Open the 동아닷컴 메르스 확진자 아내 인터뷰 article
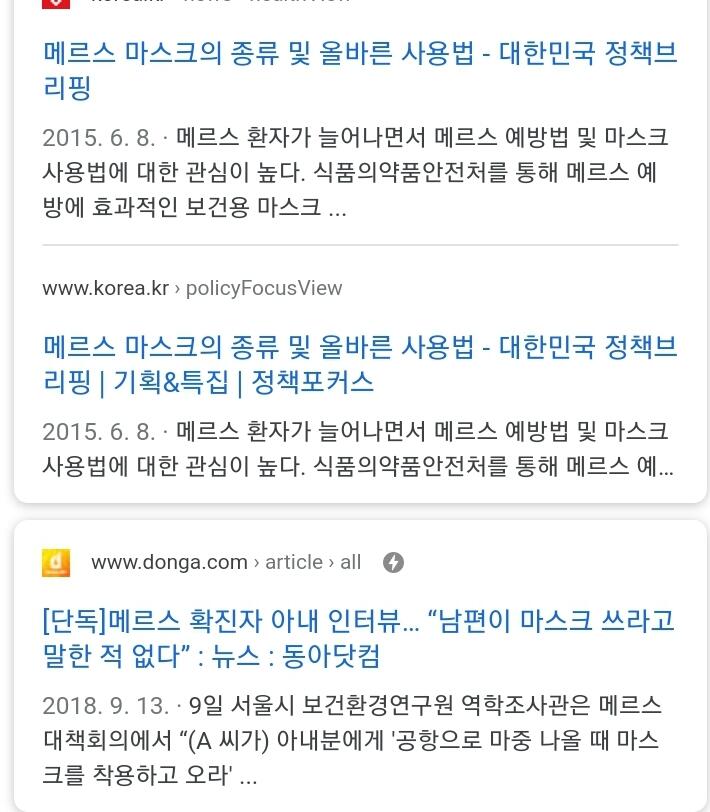The width and height of the screenshot is (710, 812). tap(358, 638)
